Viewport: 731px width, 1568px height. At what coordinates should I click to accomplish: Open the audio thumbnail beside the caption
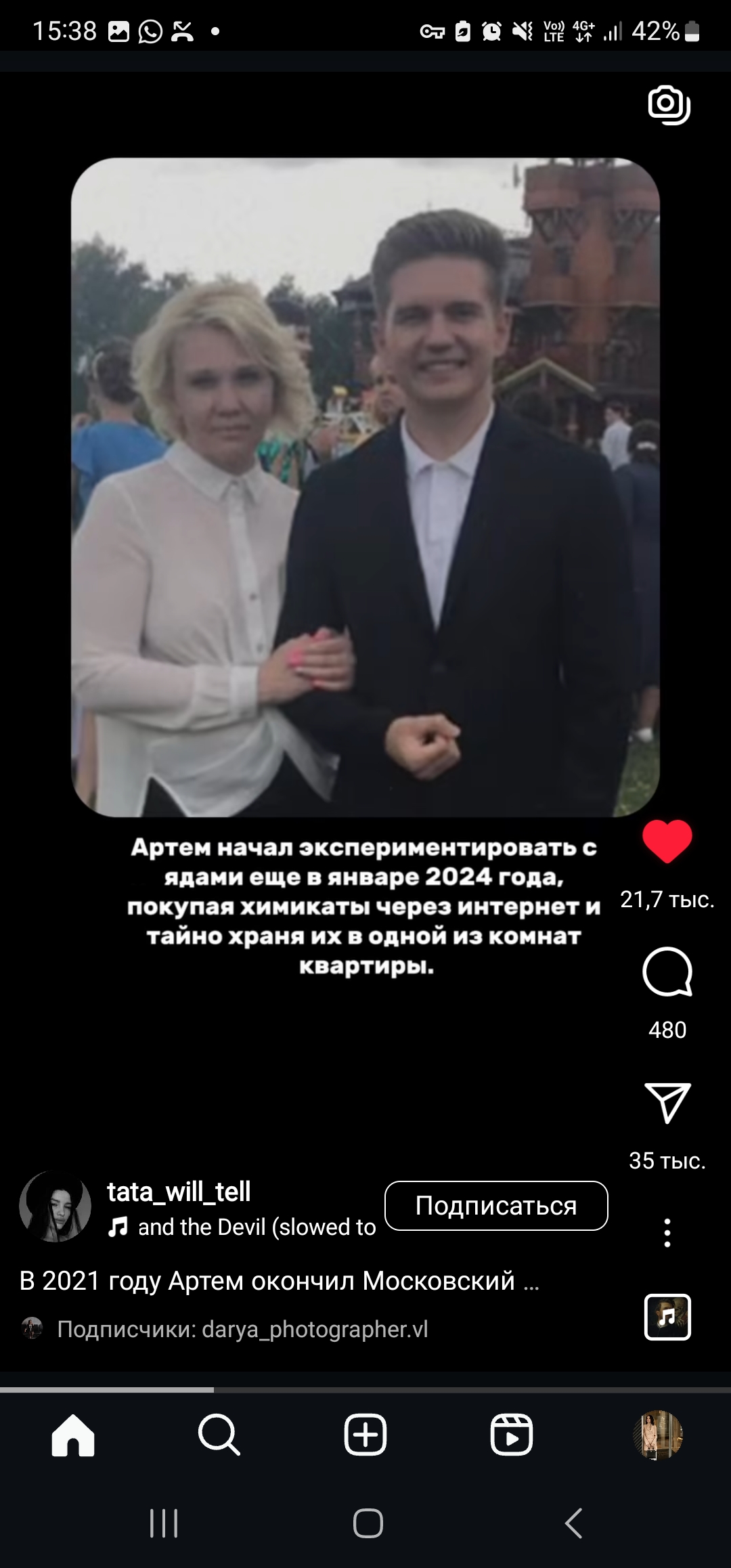pos(667,1317)
